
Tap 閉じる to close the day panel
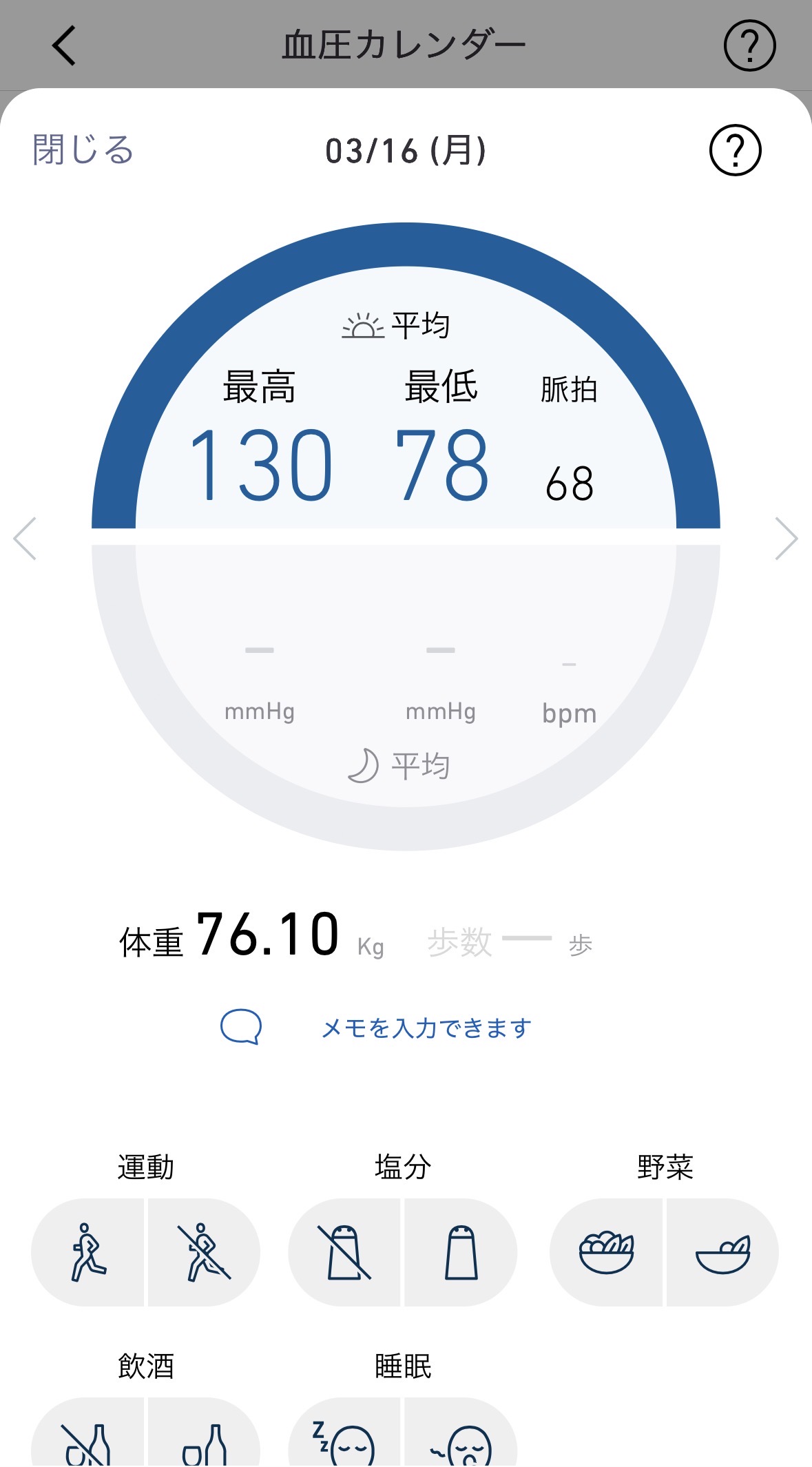pyautogui.click(x=83, y=150)
